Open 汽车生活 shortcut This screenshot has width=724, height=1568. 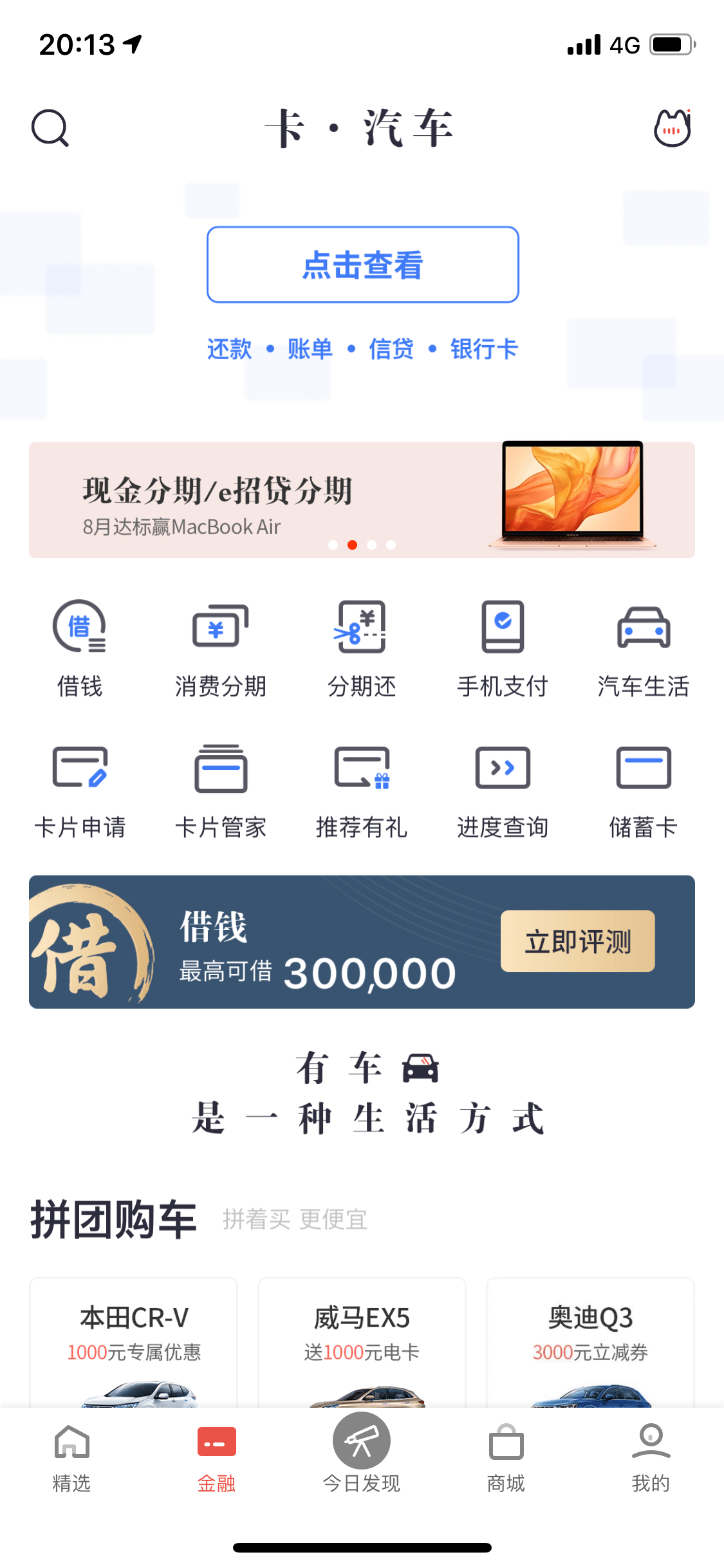(x=644, y=648)
